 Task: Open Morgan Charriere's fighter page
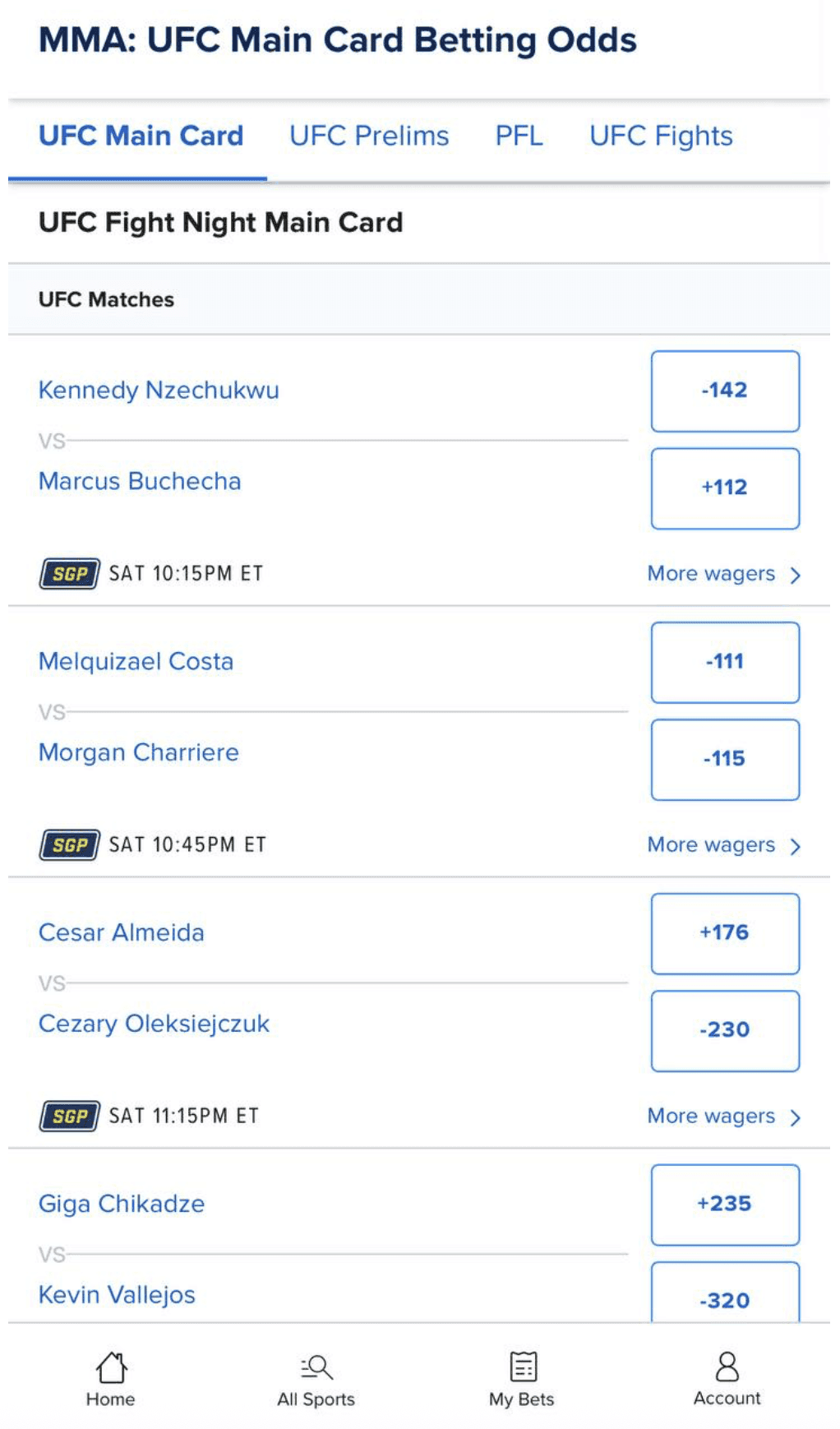138,751
